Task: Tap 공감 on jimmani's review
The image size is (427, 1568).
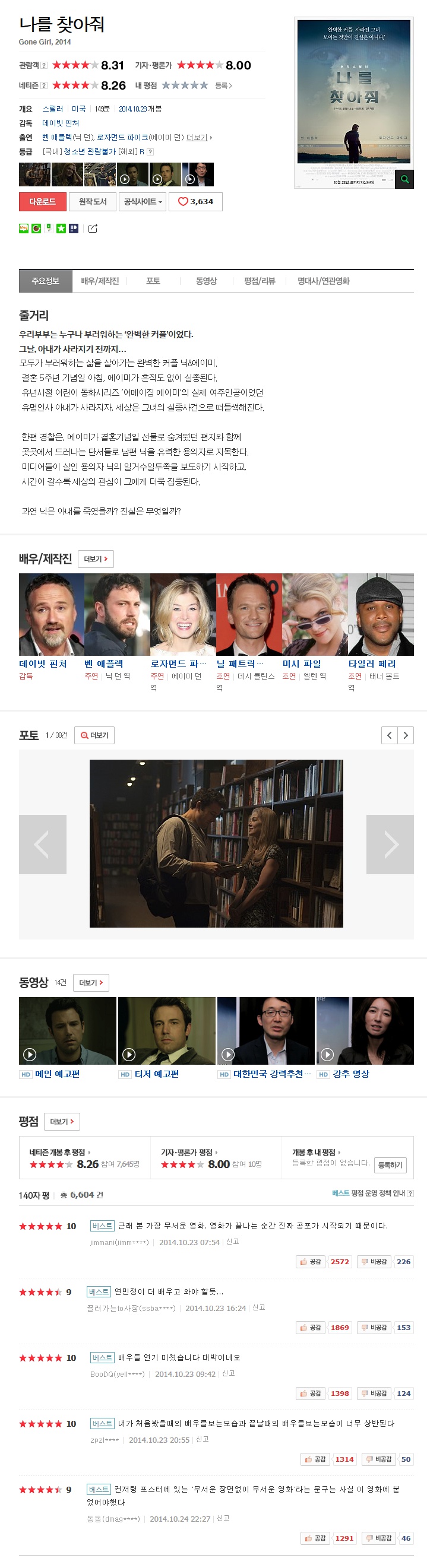Action: click(311, 1261)
